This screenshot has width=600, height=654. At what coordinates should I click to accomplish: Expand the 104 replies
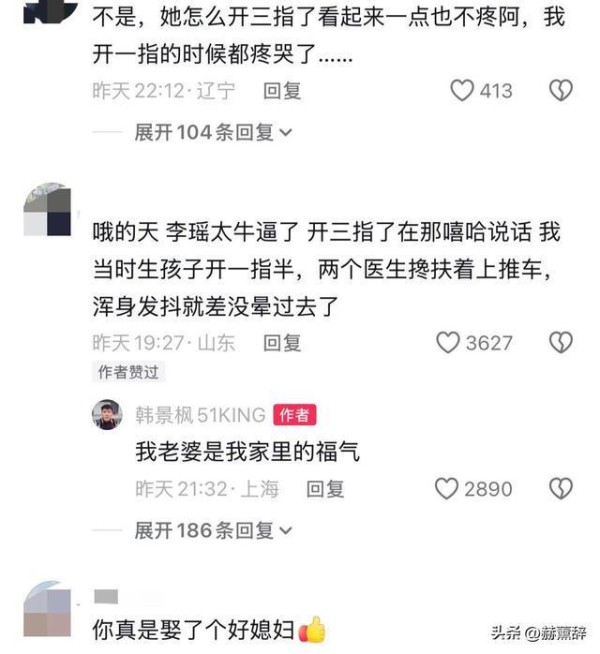[x=214, y=132]
